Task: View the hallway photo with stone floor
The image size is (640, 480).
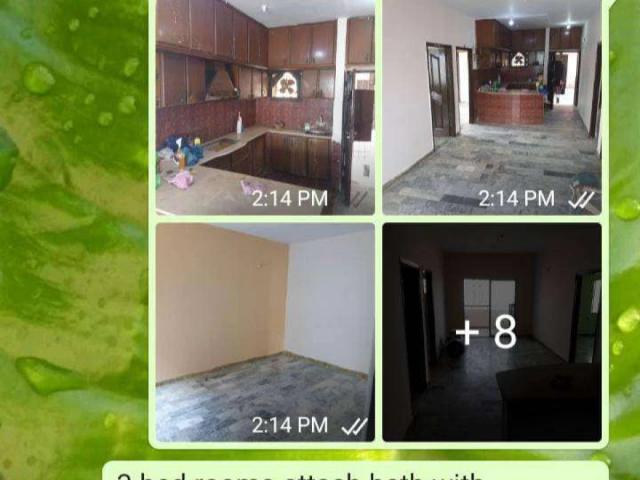Action: click(x=492, y=106)
